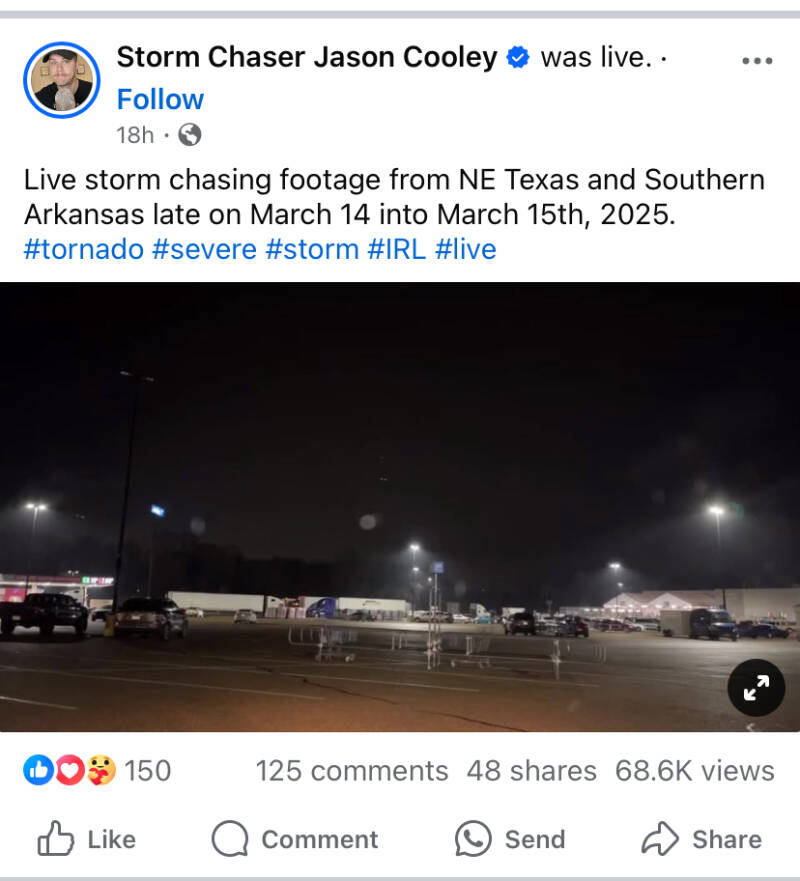Expand the video to fullscreen

click(x=756, y=687)
